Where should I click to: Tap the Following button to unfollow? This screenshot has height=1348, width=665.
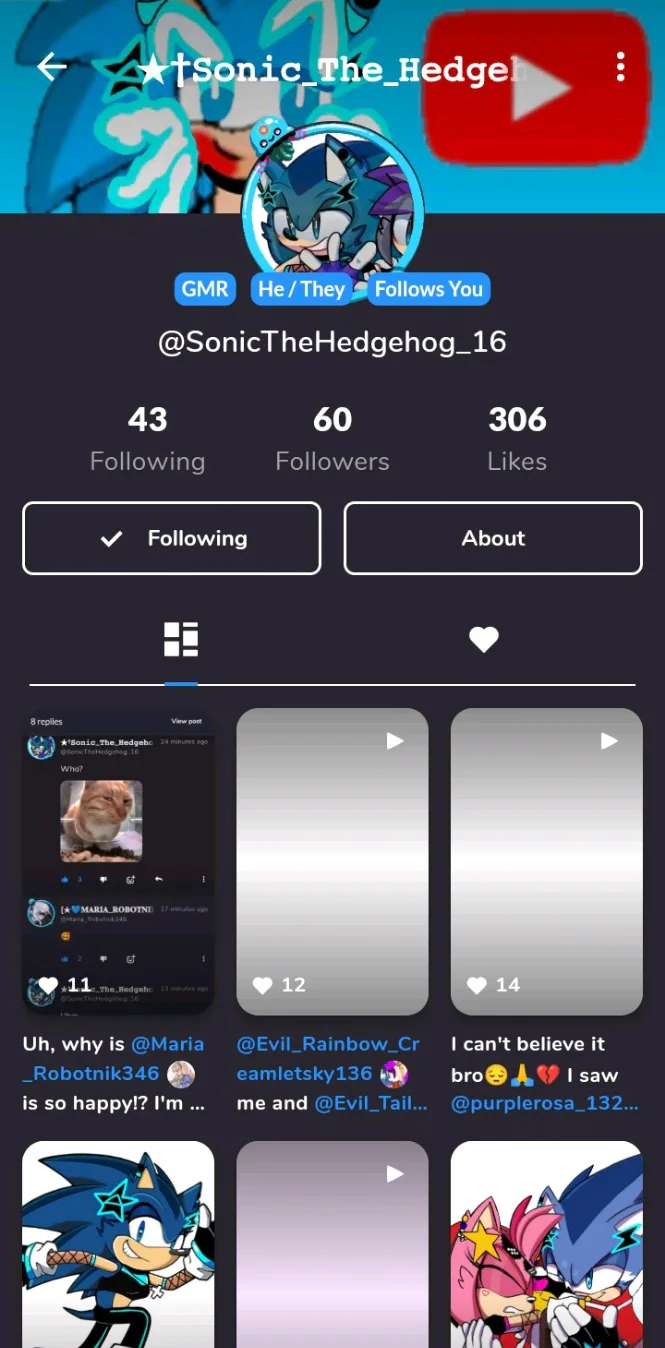(172, 538)
